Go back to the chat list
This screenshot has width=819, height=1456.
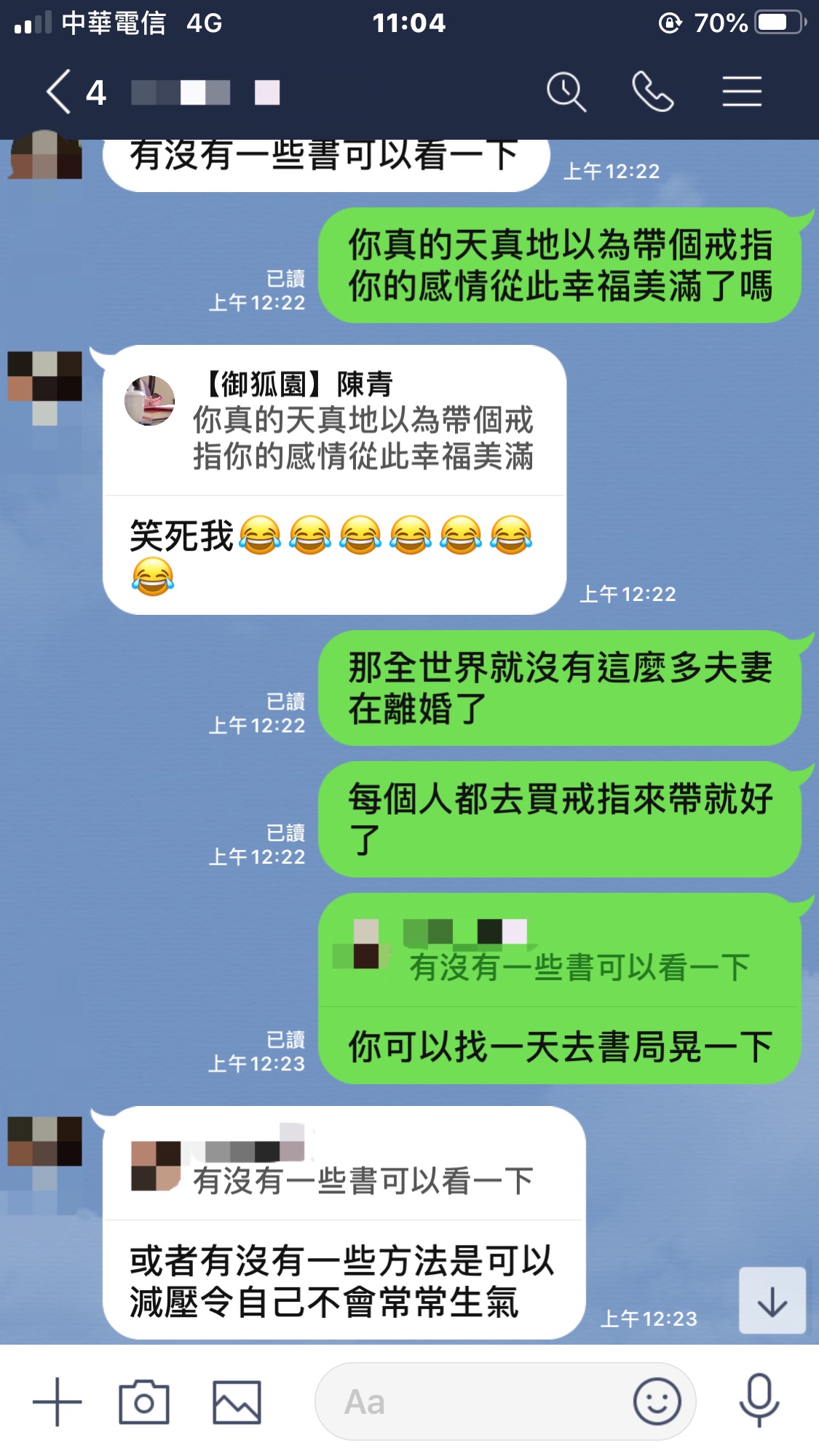click(60, 92)
